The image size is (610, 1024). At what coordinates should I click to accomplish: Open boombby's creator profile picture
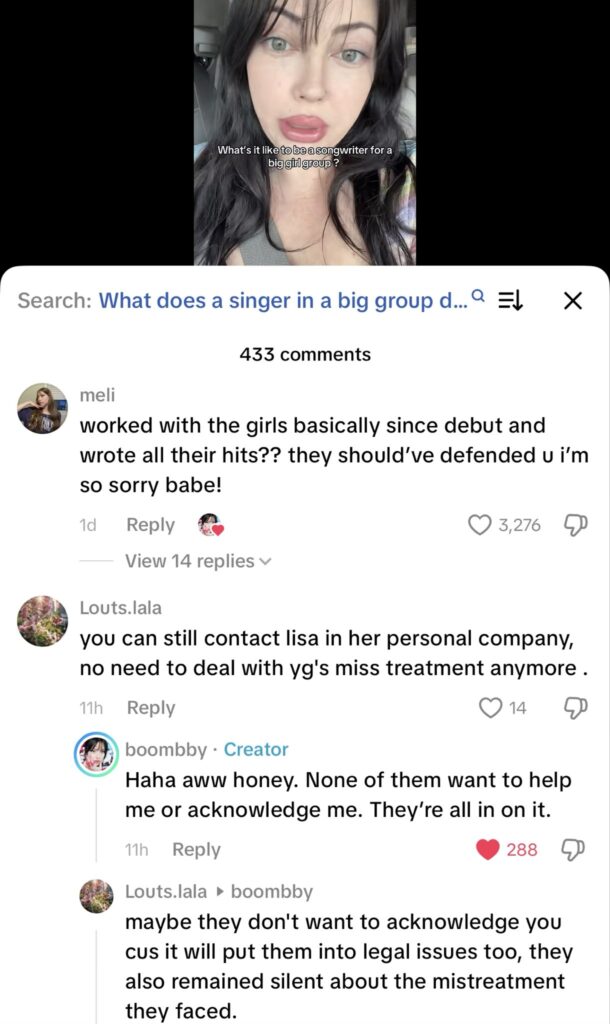tap(96, 755)
